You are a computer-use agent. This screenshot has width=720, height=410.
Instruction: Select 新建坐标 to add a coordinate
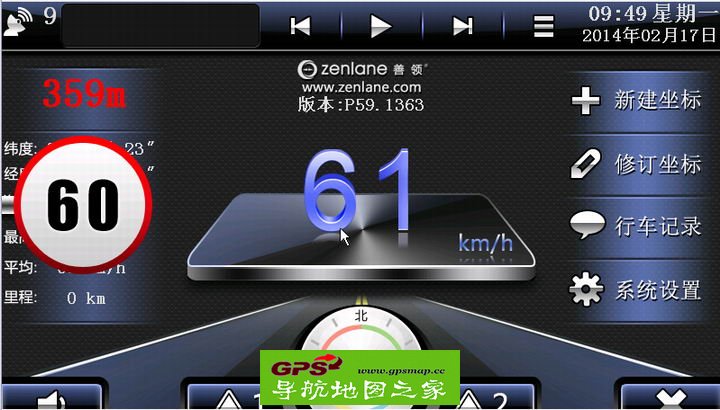click(636, 101)
